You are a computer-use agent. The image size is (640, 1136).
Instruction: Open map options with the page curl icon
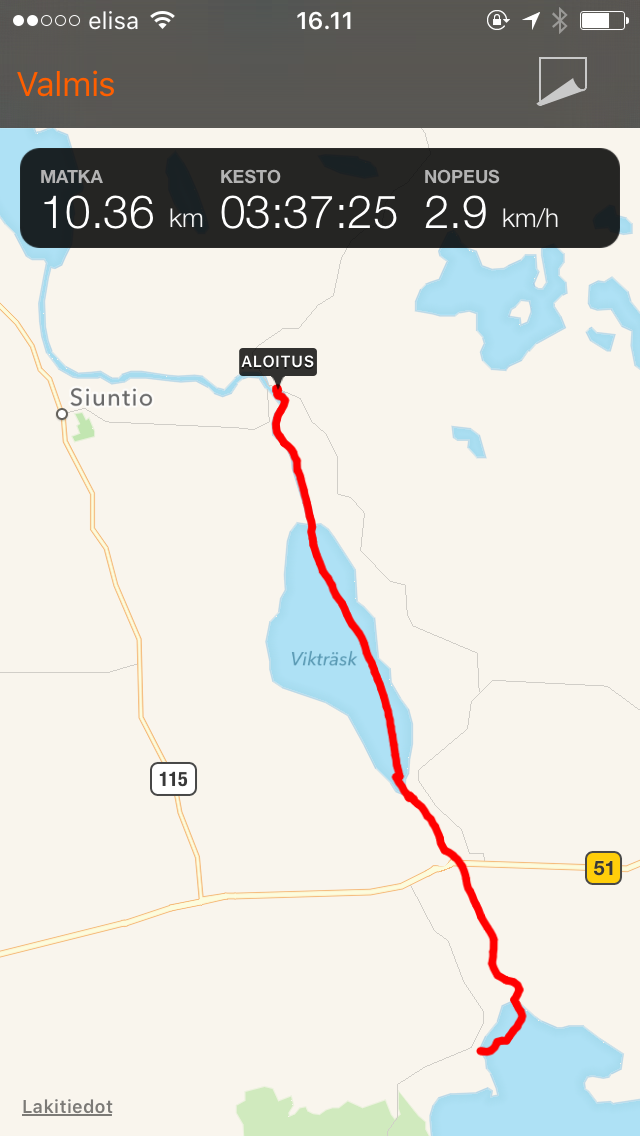pyautogui.click(x=562, y=81)
